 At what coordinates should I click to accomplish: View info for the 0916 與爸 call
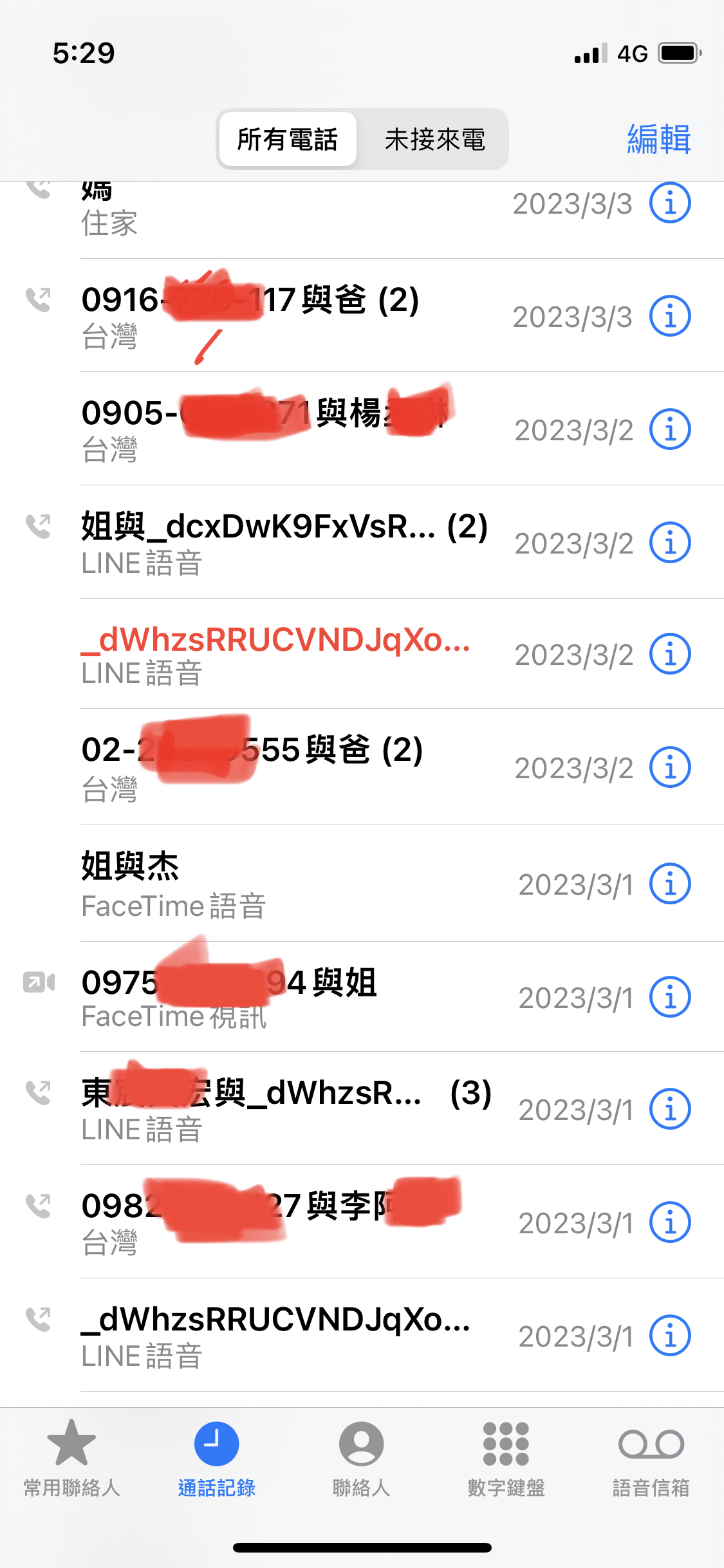point(670,316)
